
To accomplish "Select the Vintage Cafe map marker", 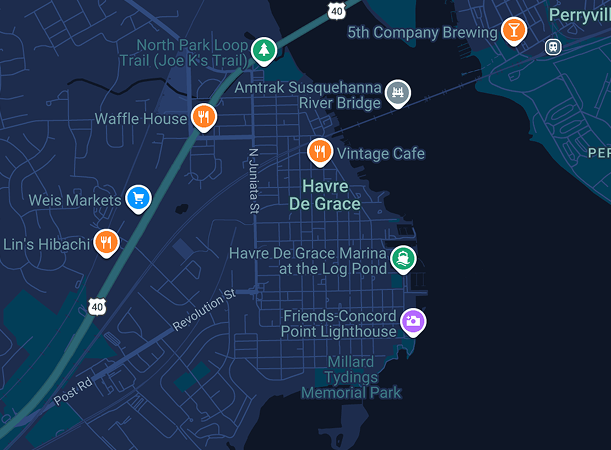I will [x=319, y=151].
